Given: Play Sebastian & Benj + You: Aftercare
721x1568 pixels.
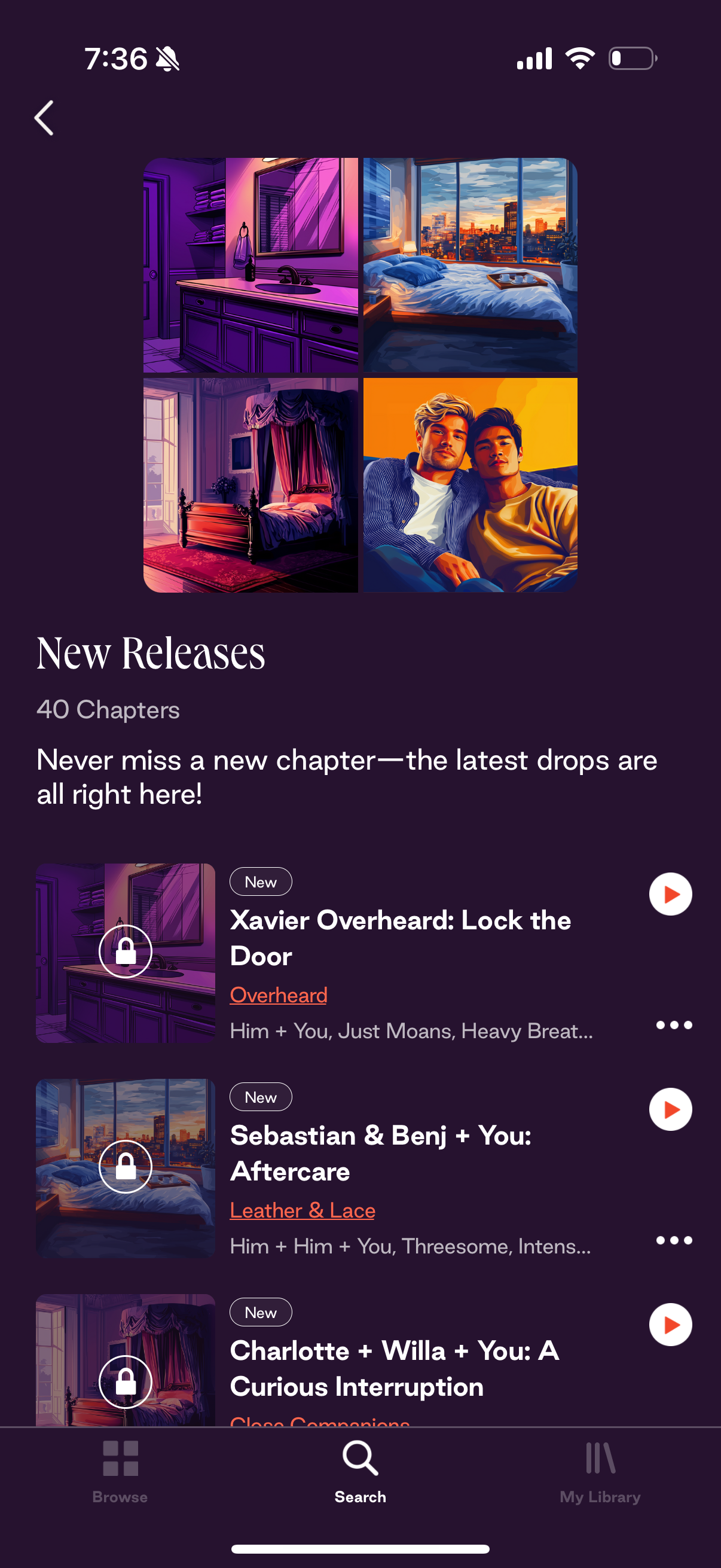Looking at the screenshot, I should pyautogui.click(x=670, y=1109).
